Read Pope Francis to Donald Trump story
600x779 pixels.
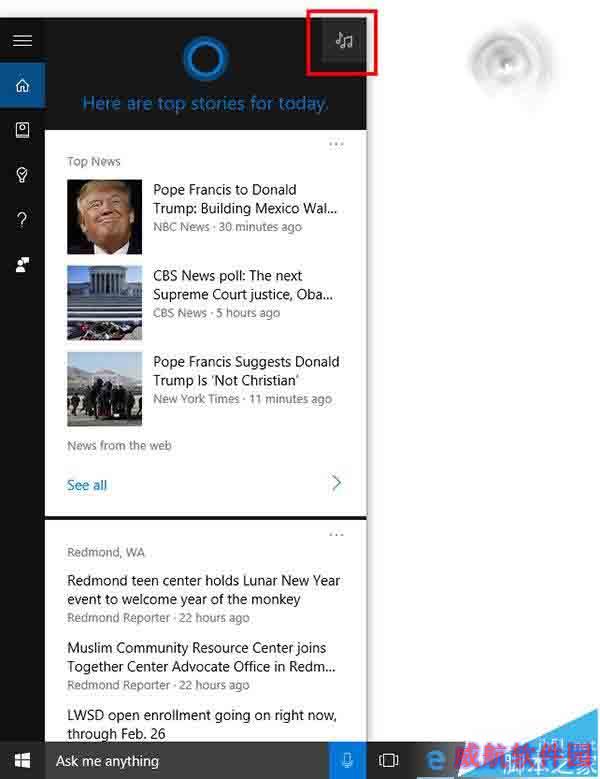245,199
